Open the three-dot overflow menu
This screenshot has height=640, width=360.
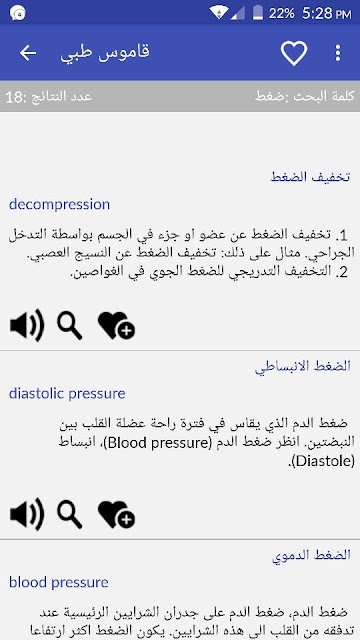click(x=338, y=53)
